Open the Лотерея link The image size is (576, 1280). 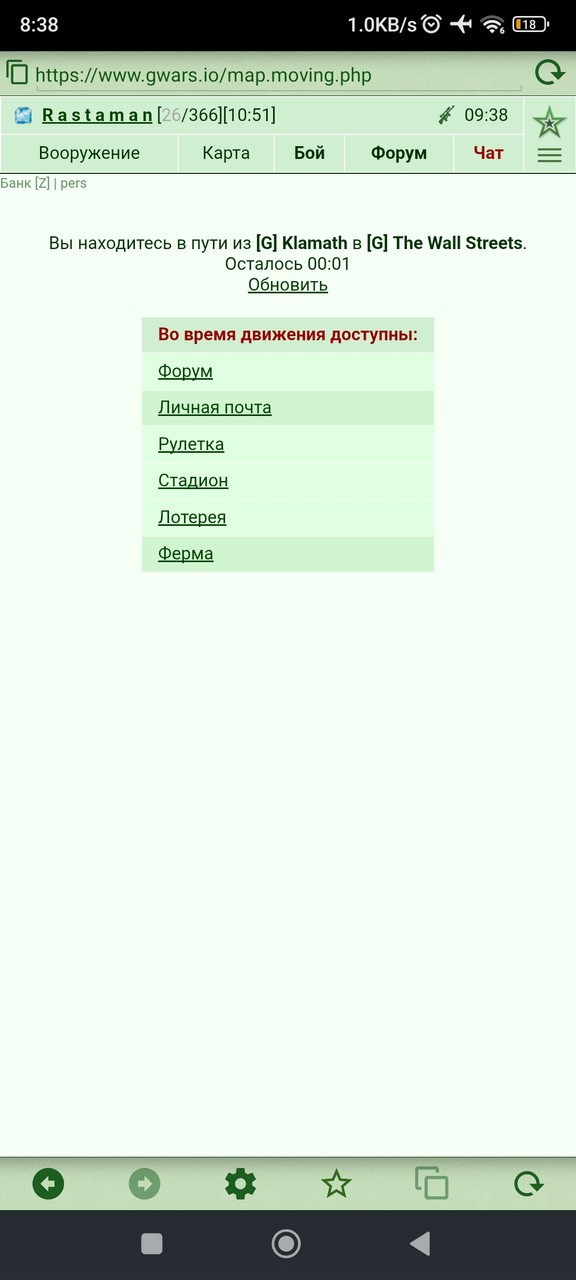point(192,517)
